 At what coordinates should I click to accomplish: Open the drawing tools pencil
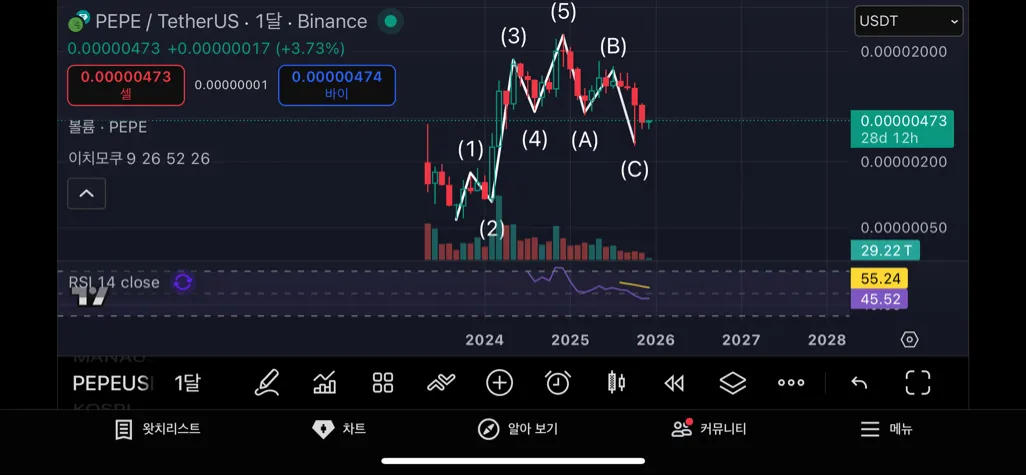click(x=267, y=382)
